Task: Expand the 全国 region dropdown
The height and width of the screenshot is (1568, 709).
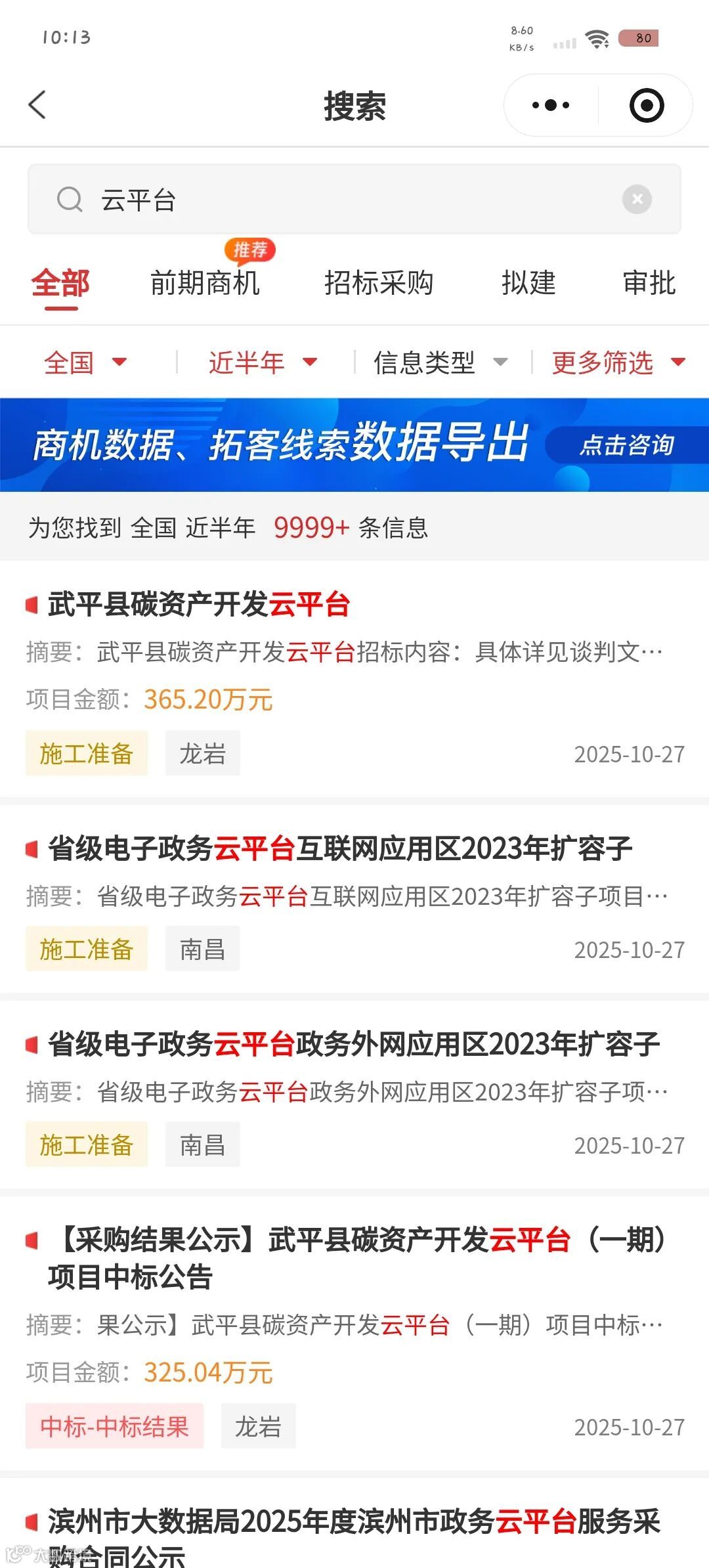Action: click(85, 362)
